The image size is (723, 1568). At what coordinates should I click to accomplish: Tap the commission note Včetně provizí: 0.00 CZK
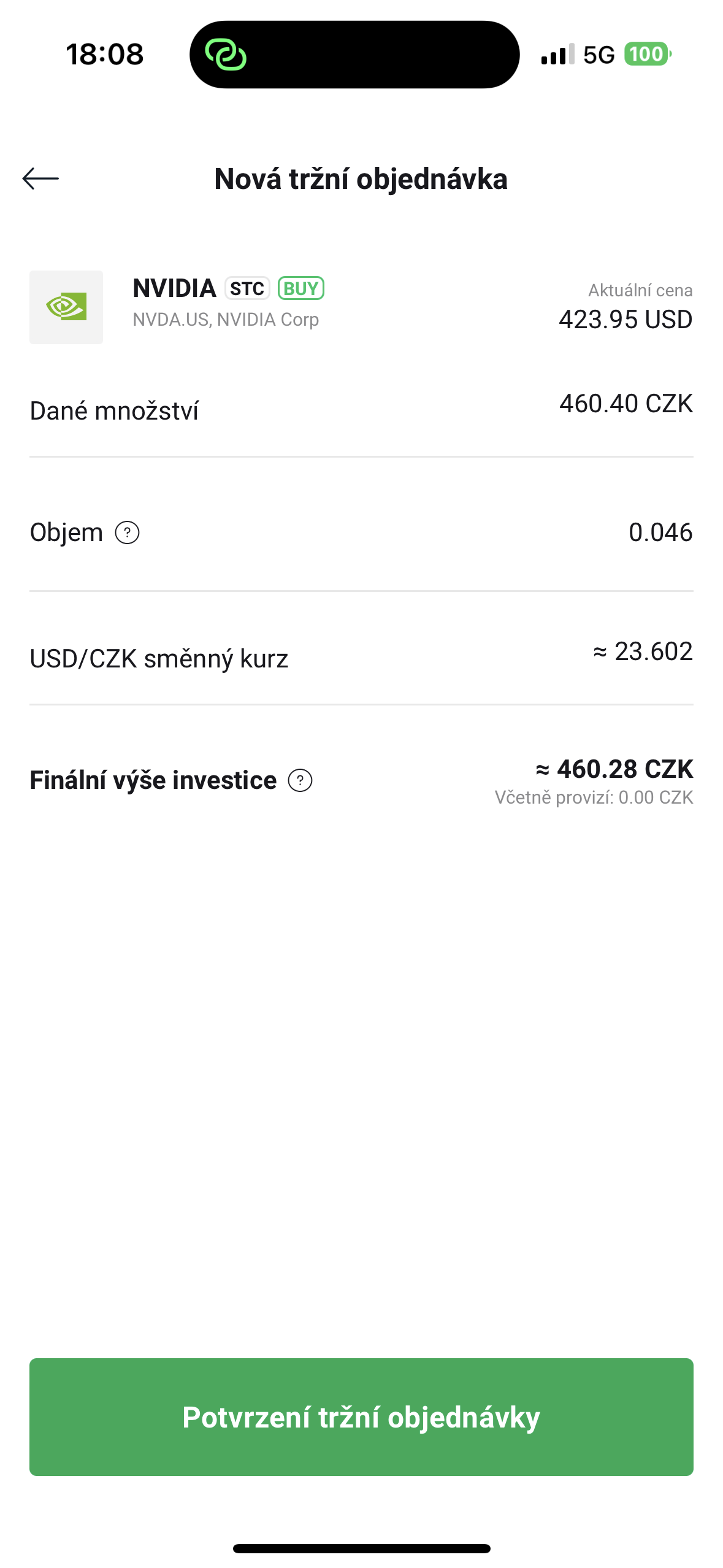[x=594, y=797]
